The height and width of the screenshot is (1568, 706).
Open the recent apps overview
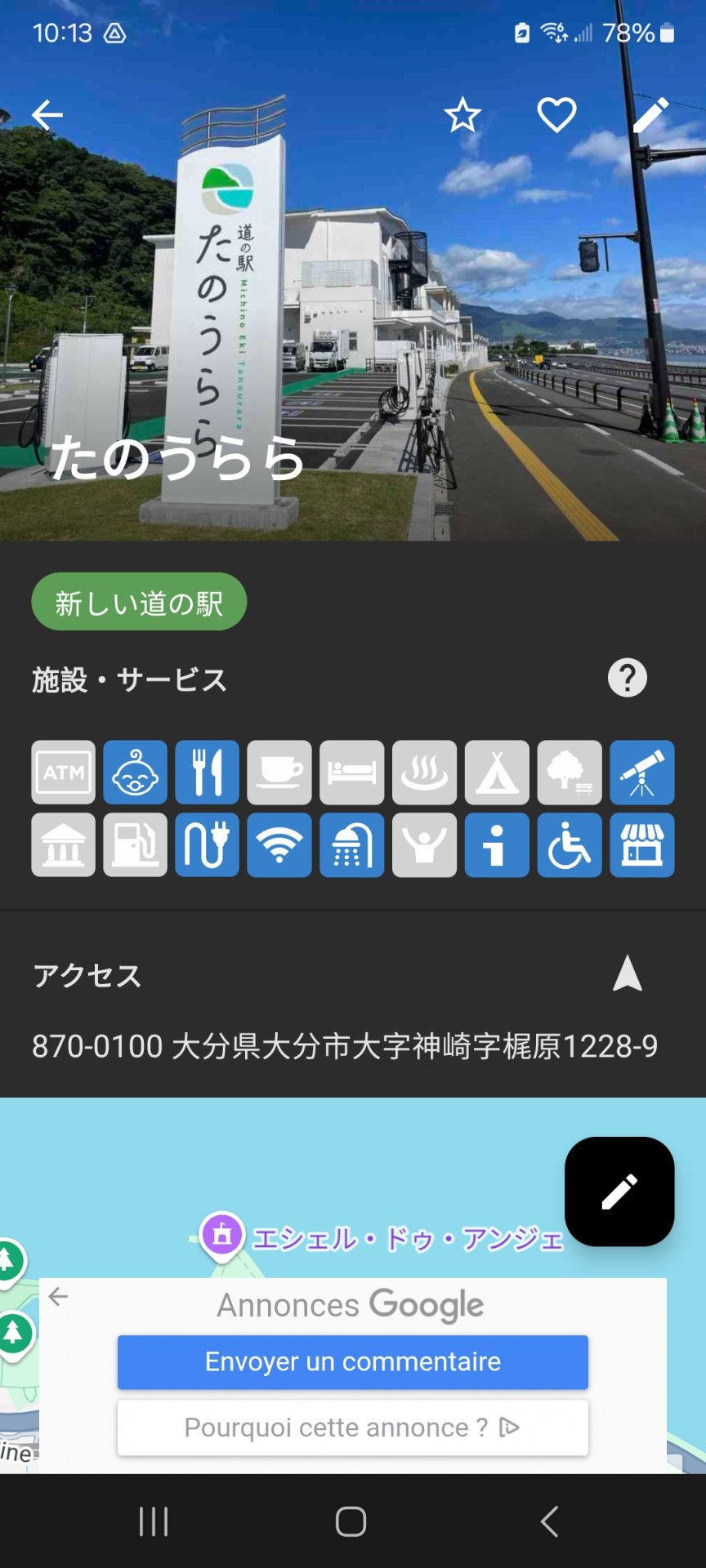[x=154, y=1521]
